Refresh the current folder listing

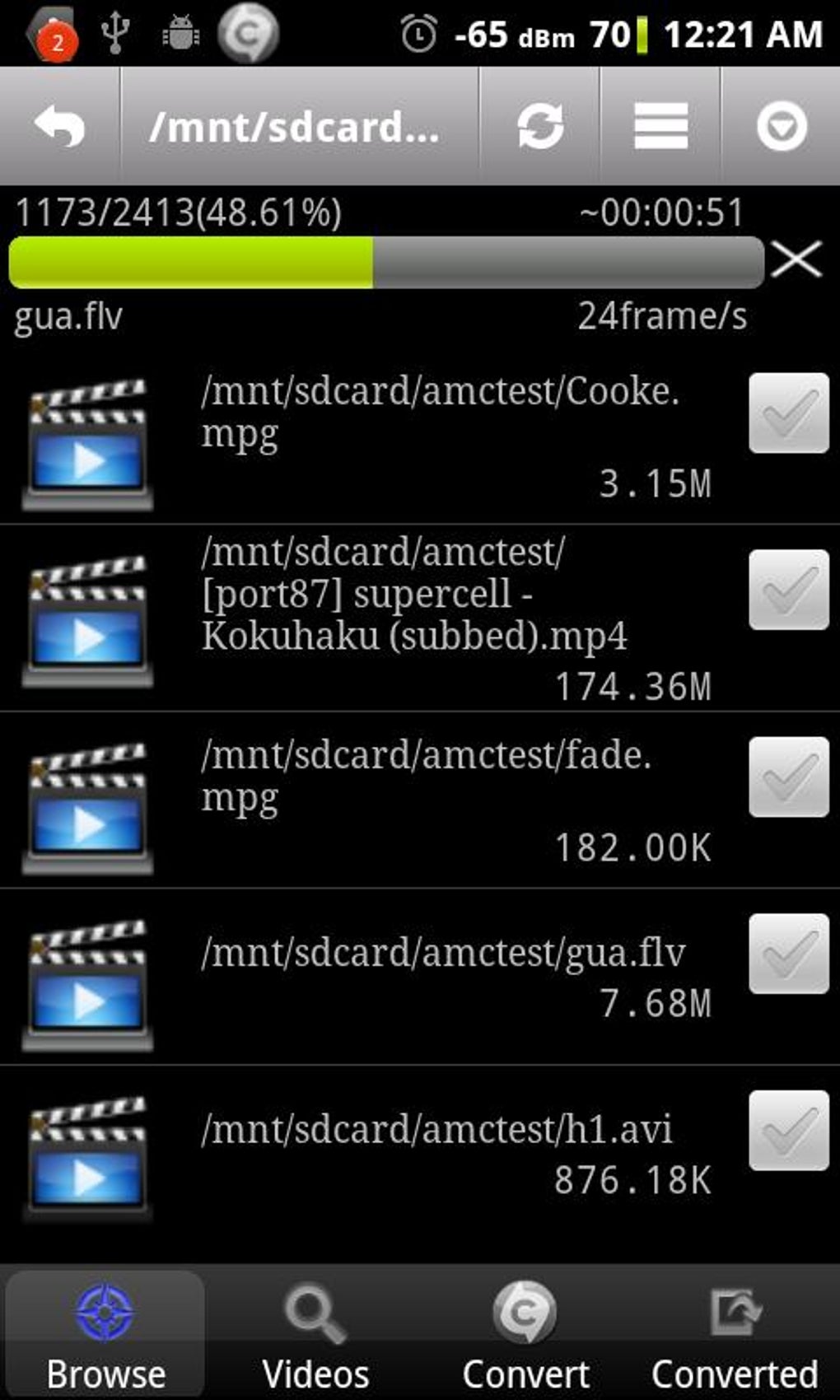click(539, 127)
